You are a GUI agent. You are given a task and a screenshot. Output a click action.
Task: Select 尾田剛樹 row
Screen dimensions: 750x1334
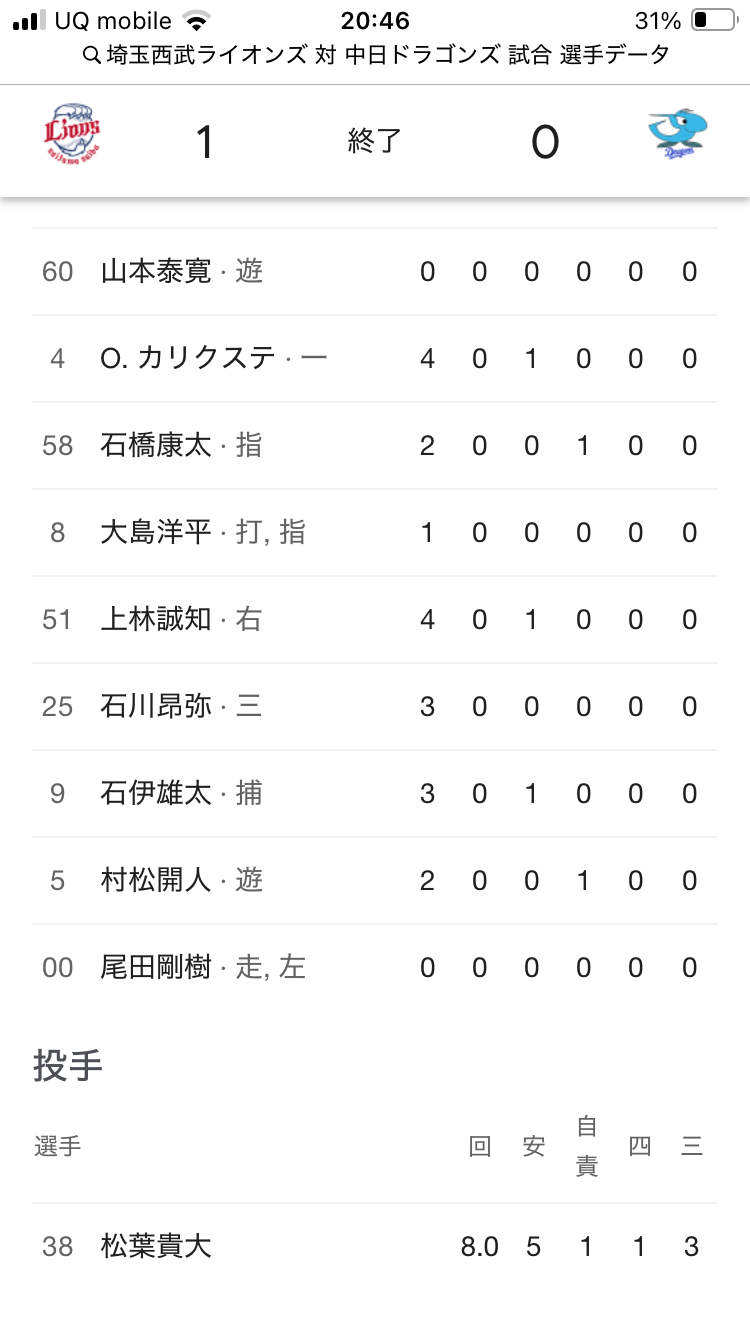click(x=375, y=968)
